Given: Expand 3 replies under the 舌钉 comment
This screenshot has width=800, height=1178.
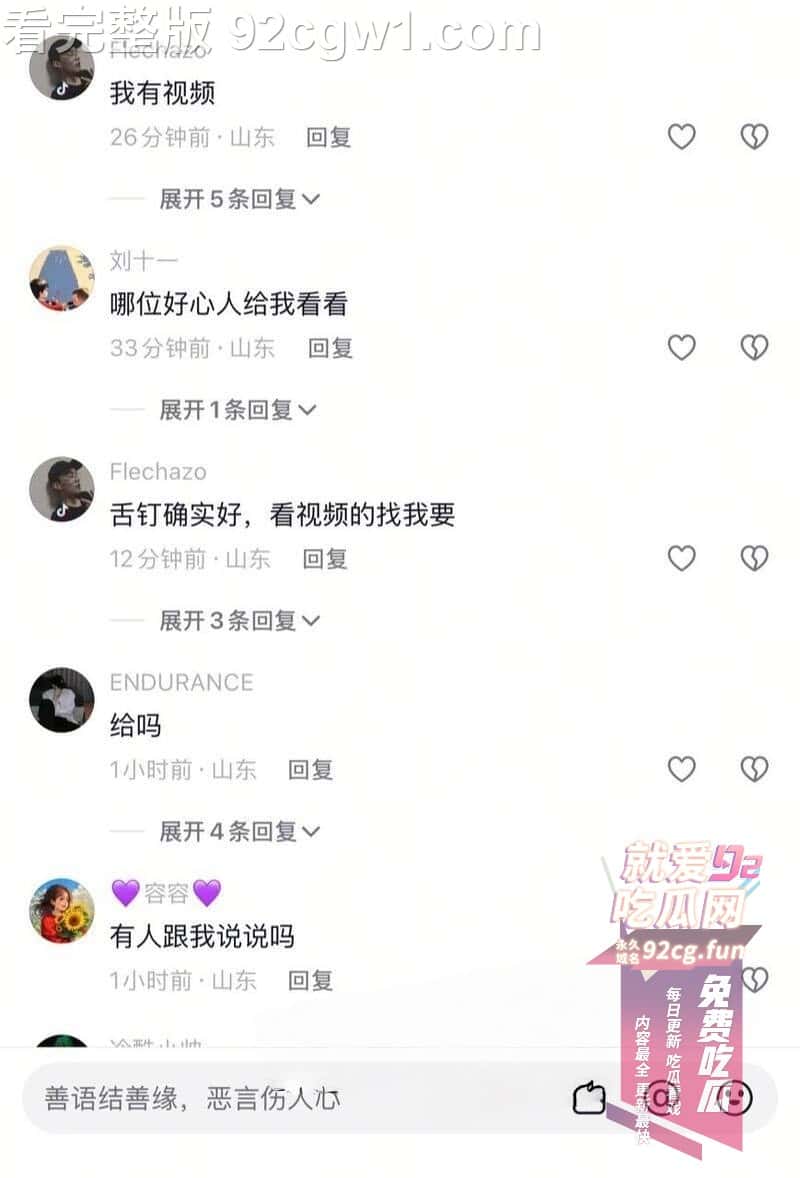Looking at the screenshot, I should point(239,621).
